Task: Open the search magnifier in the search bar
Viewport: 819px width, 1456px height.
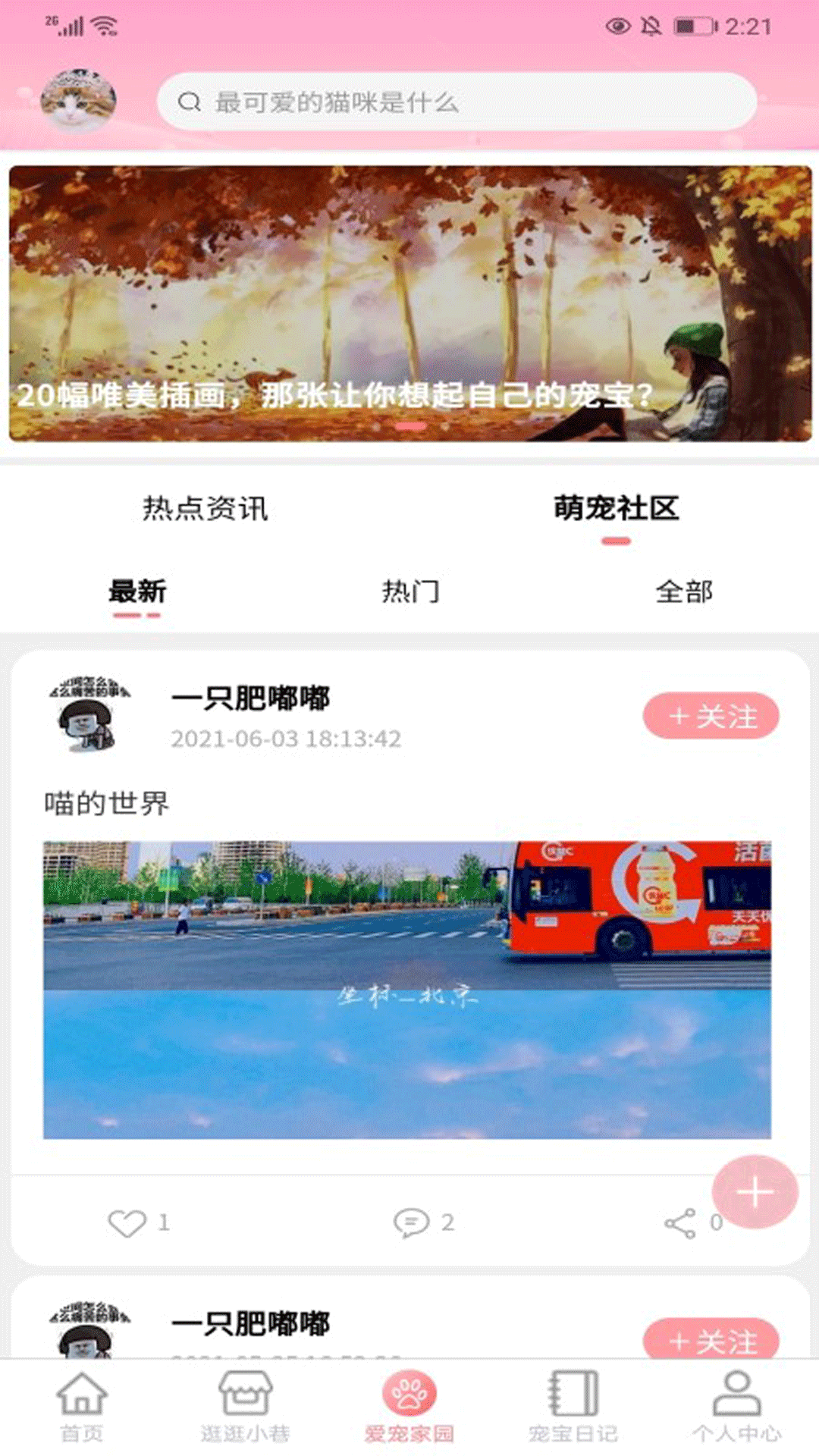Action: [x=188, y=103]
